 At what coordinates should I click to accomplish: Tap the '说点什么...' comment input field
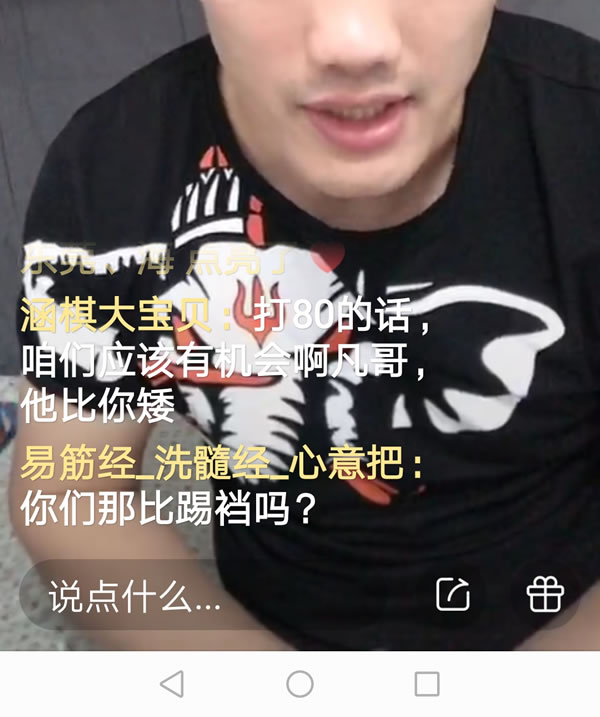[x=200, y=597]
